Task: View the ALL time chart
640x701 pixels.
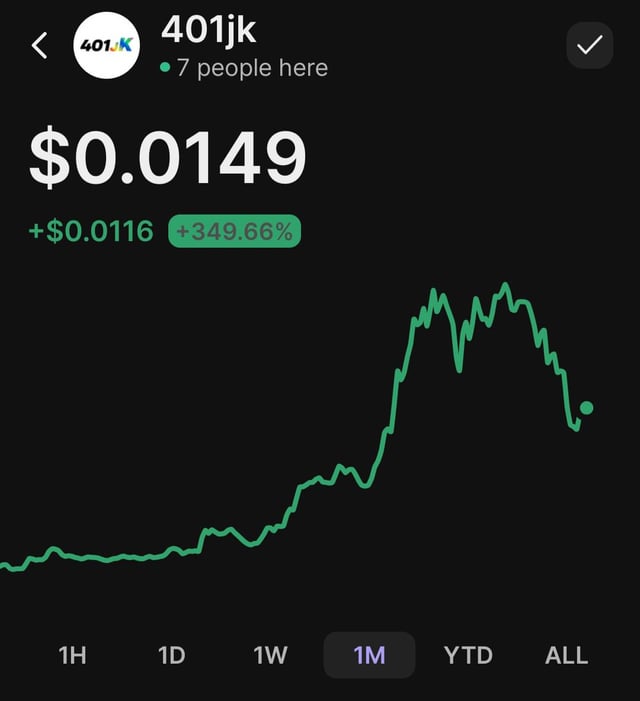Action: pyautogui.click(x=566, y=656)
